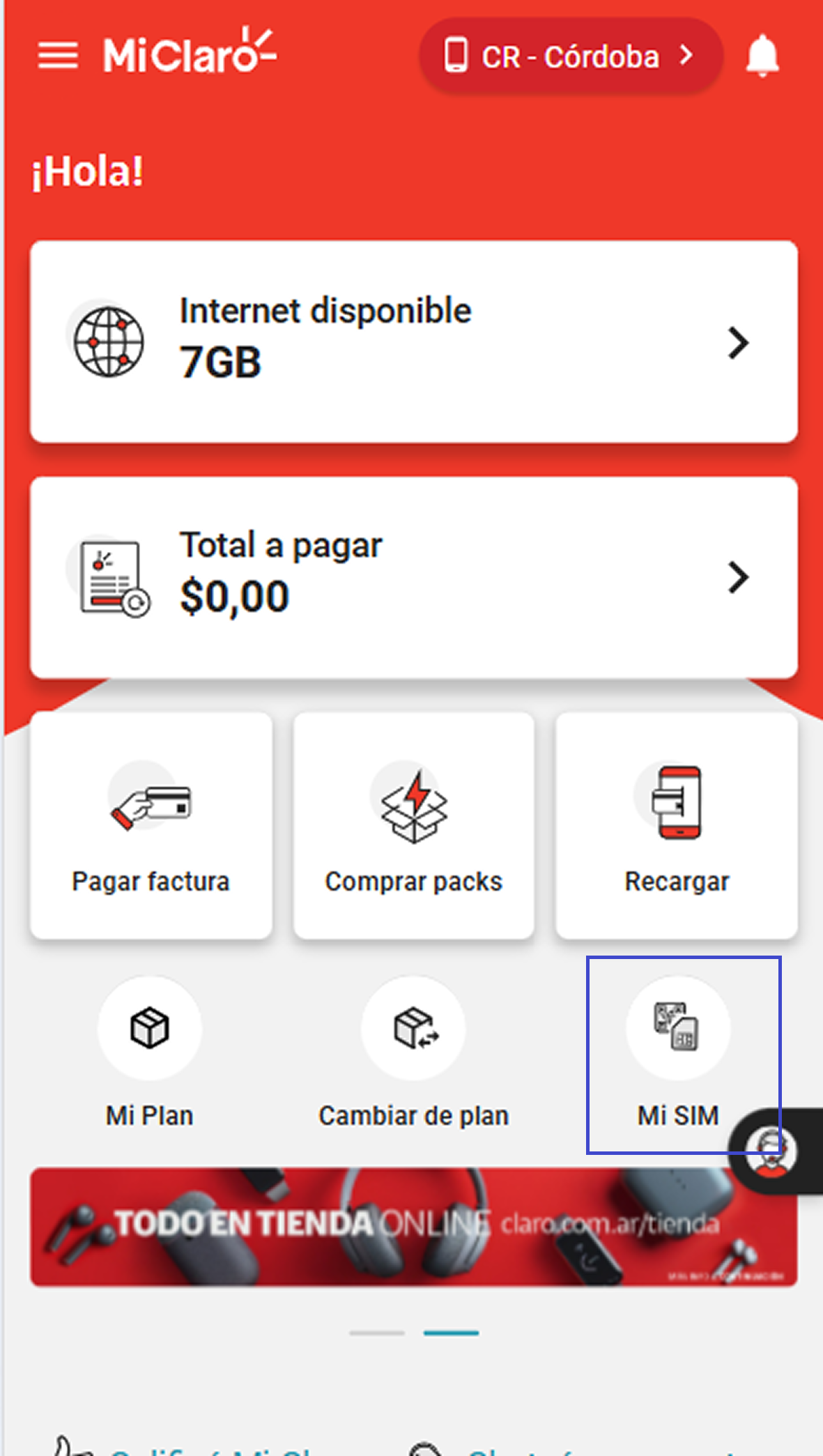
Task: Change the CR - Córdoba line selector
Action: coord(569,56)
